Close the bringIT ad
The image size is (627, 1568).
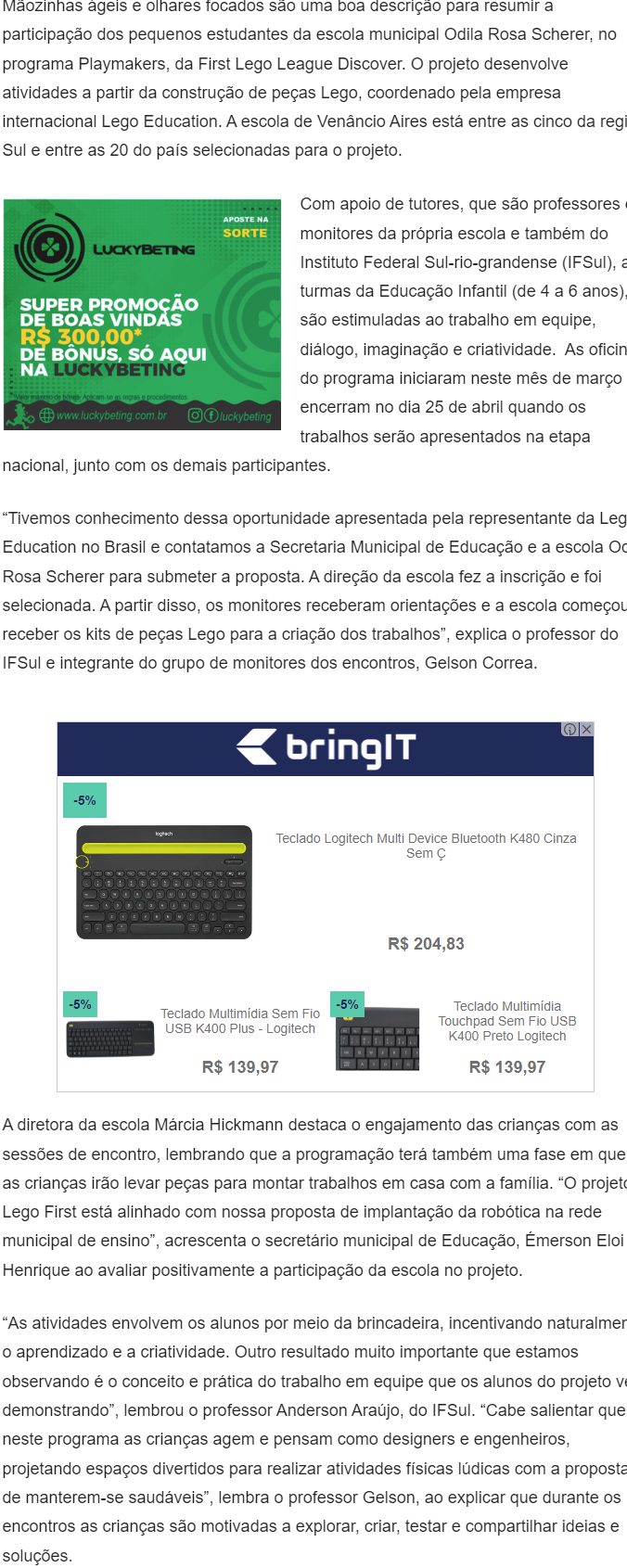click(586, 730)
